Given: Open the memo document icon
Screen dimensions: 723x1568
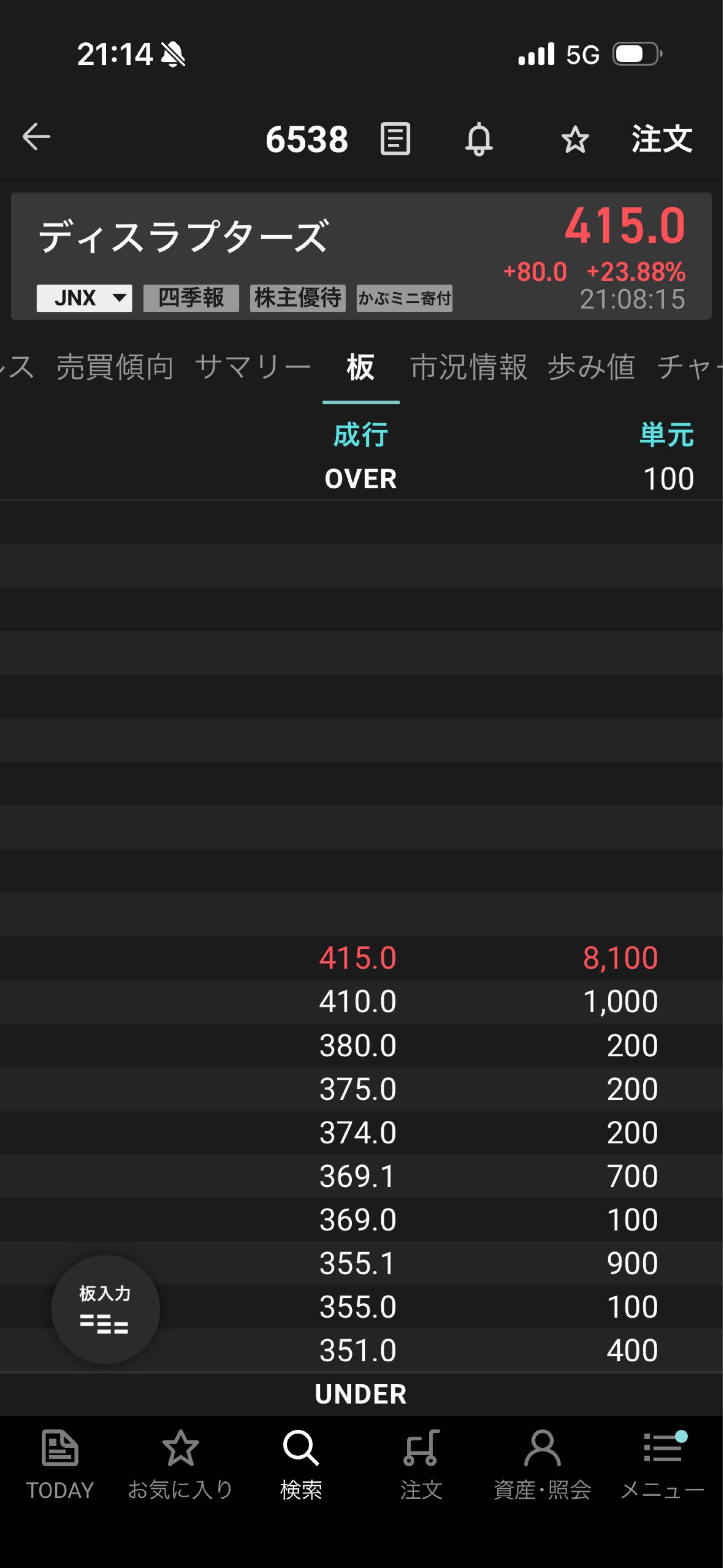Looking at the screenshot, I should click(x=395, y=139).
